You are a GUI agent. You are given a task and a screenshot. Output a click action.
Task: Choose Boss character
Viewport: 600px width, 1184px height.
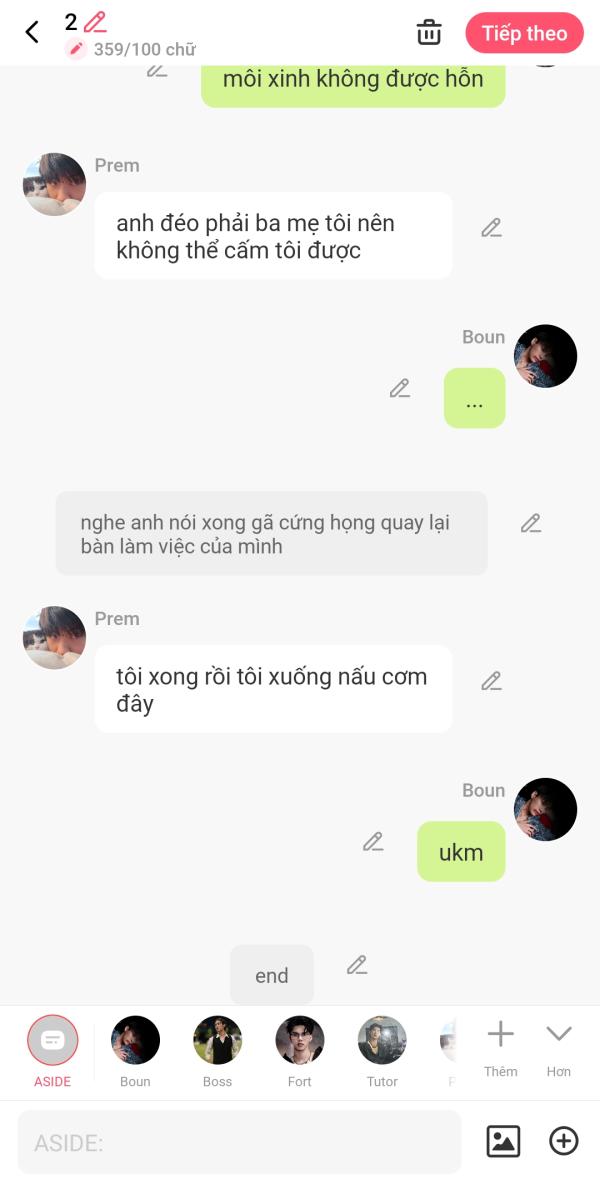[x=217, y=1051]
